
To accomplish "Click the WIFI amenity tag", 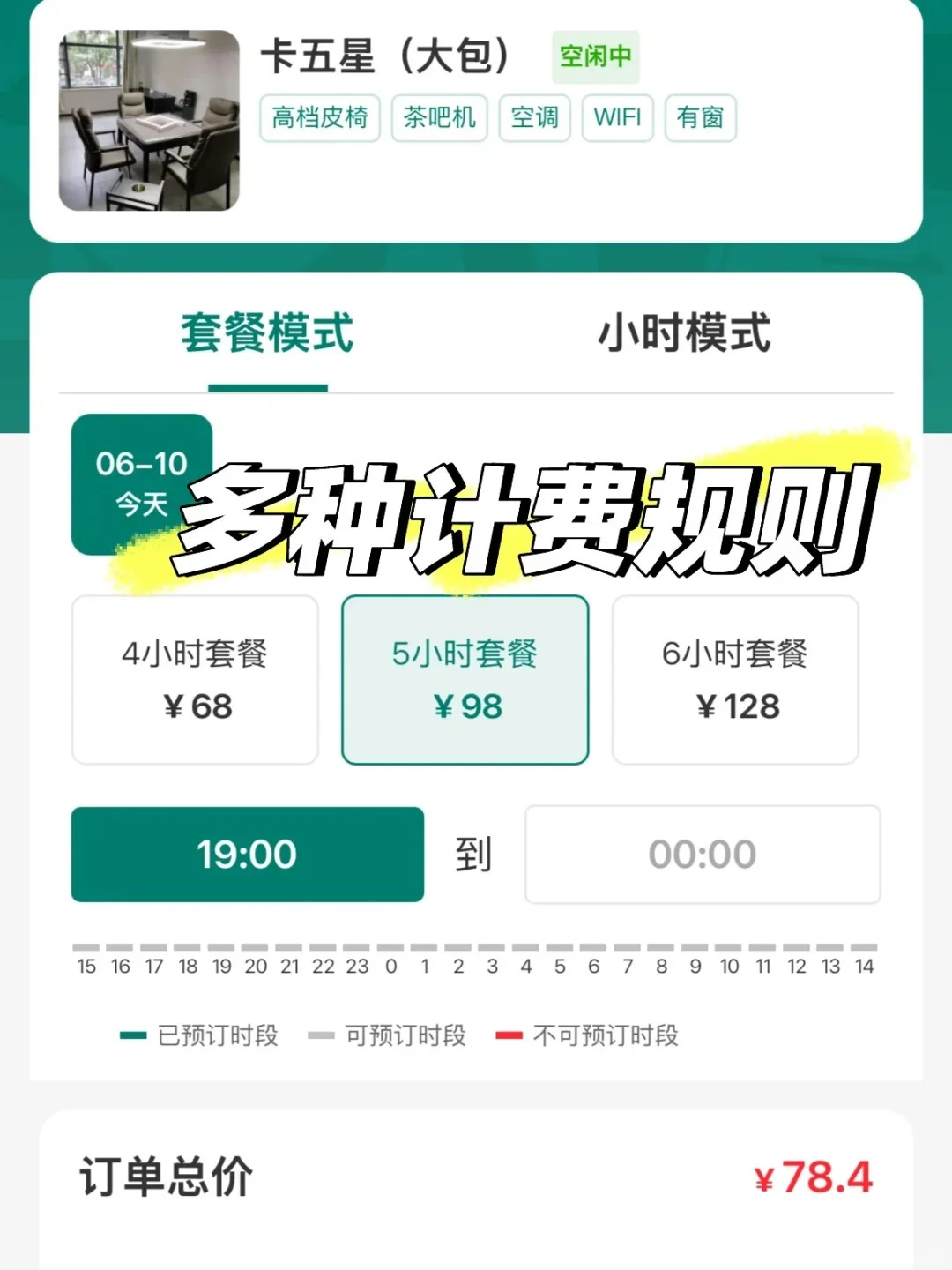I will click(x=618, y=118).
